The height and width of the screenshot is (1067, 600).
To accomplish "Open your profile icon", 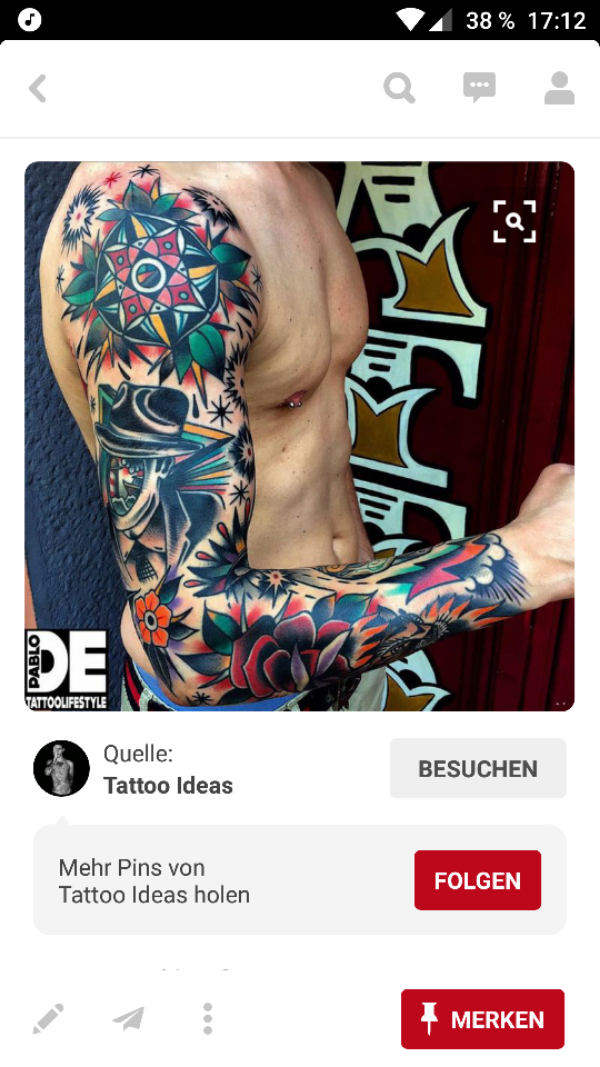I will [559, 88].
